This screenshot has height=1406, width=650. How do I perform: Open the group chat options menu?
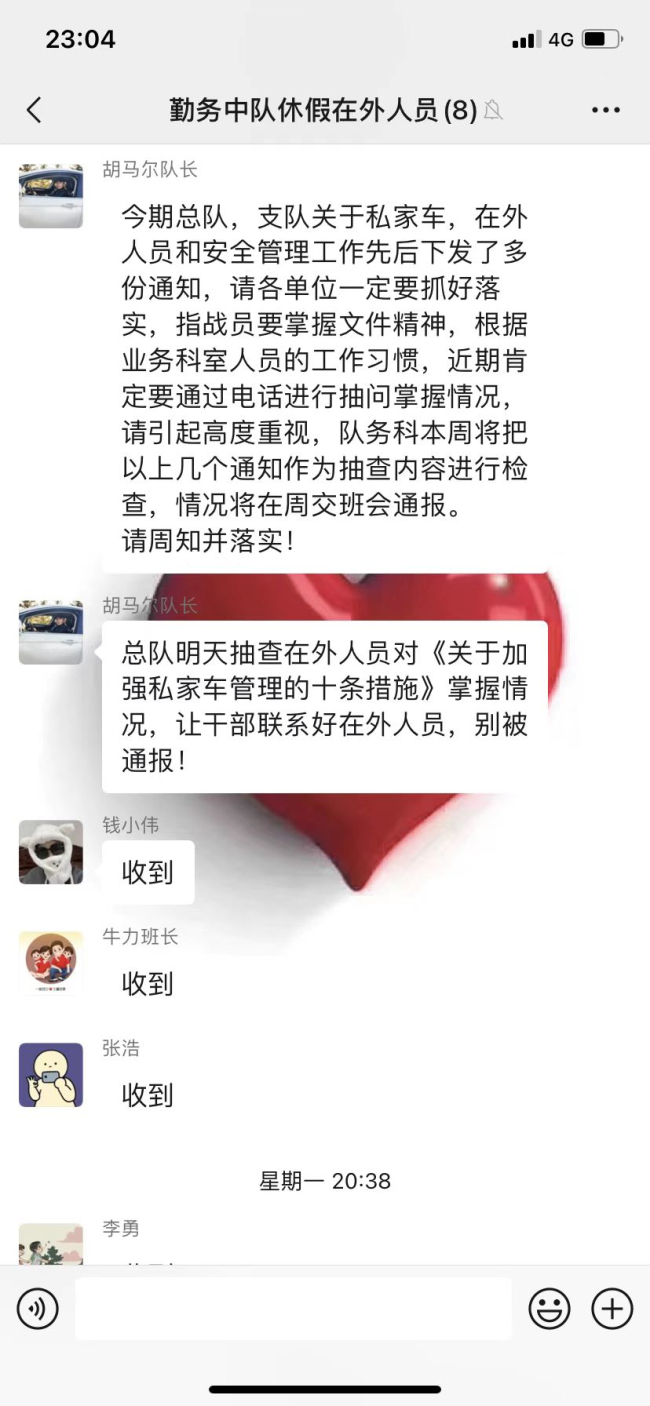click(606, 110)
